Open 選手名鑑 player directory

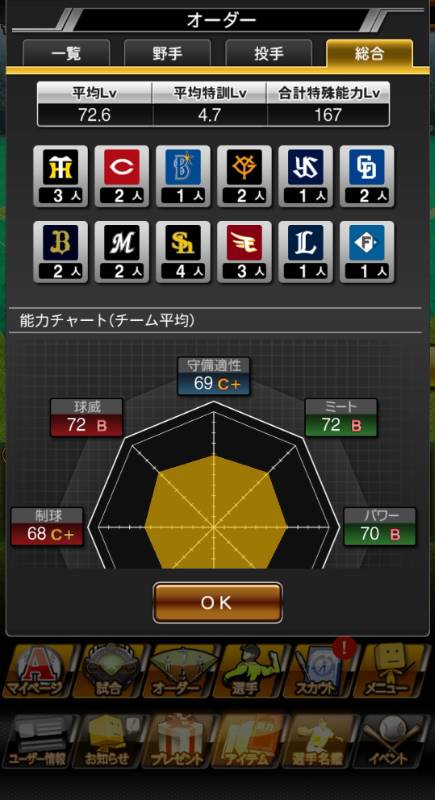tap(322, 741)
